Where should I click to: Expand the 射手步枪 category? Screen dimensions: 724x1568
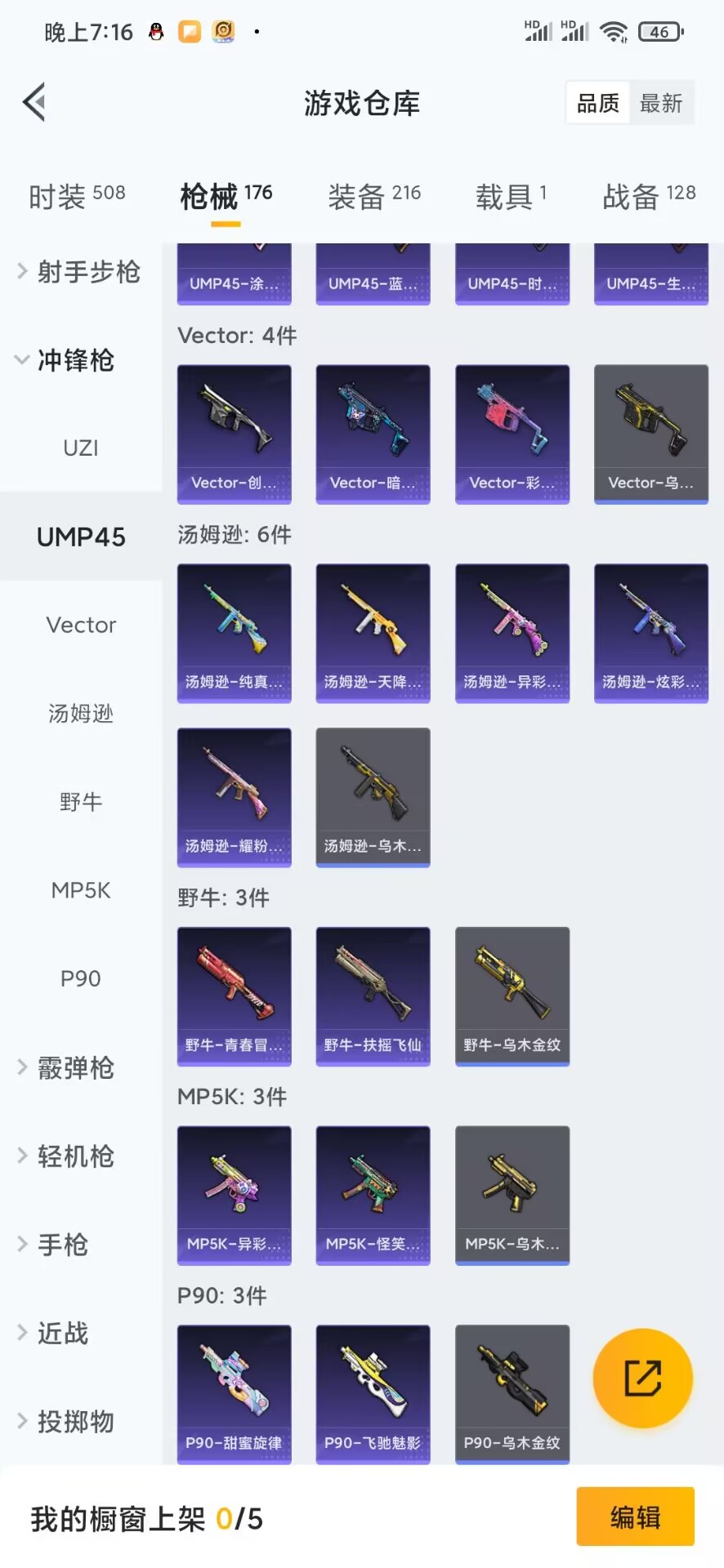pyautogui.click(x=80, y=272)
